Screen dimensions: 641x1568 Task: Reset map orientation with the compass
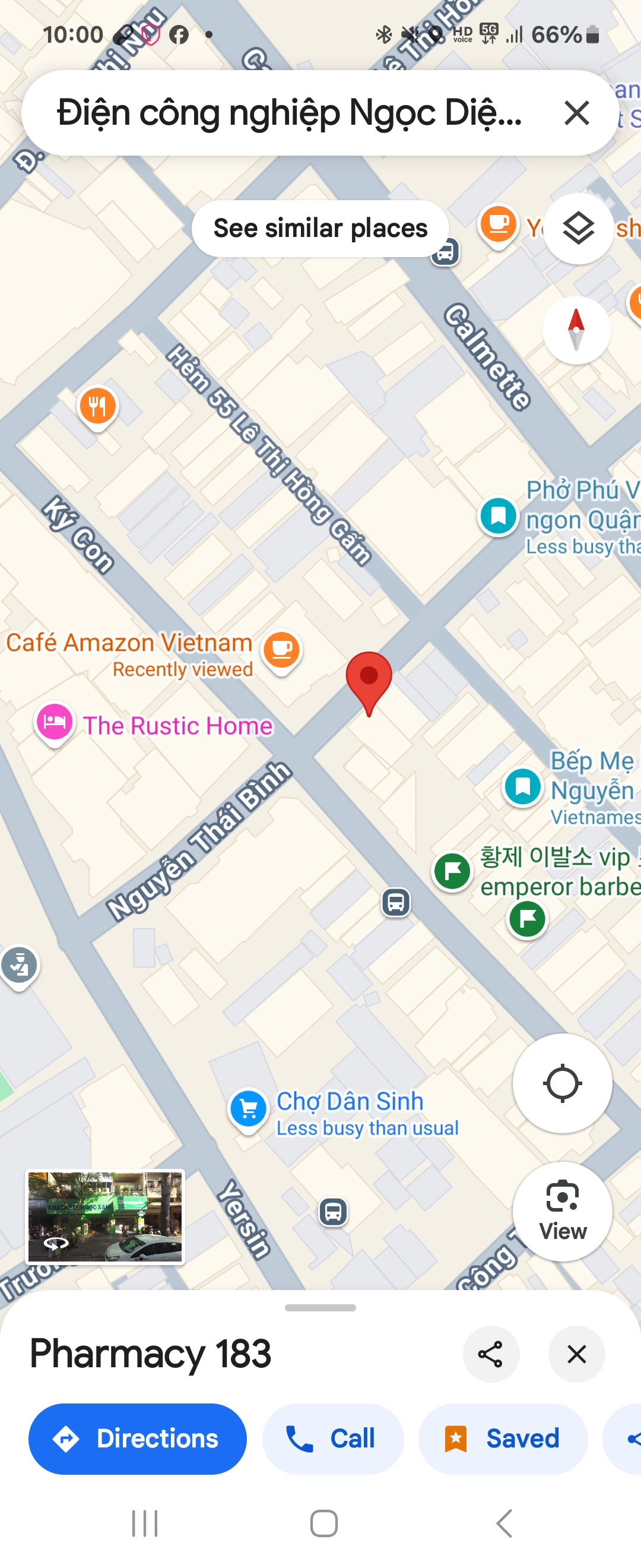click(576, 330)
